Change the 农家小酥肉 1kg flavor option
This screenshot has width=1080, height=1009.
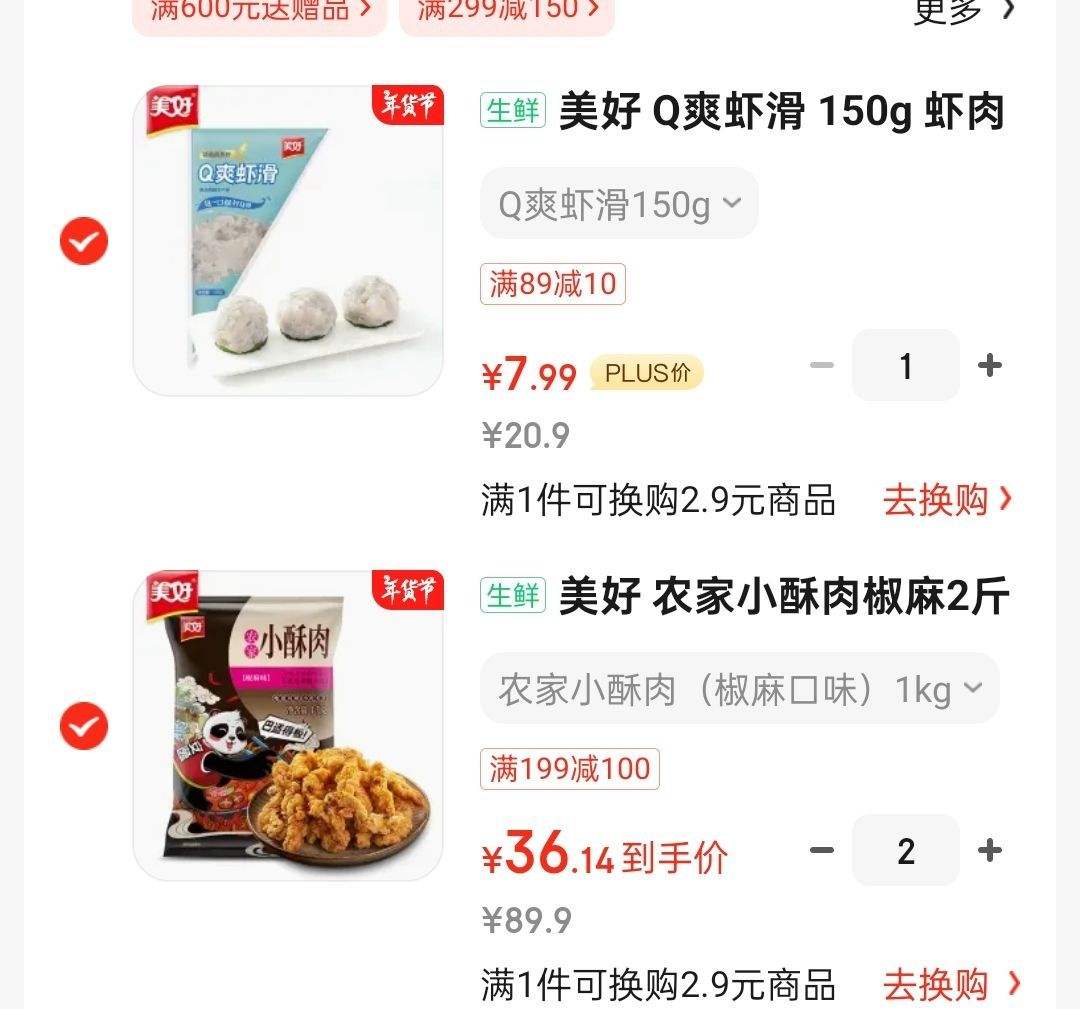click(x=740, y=689)
